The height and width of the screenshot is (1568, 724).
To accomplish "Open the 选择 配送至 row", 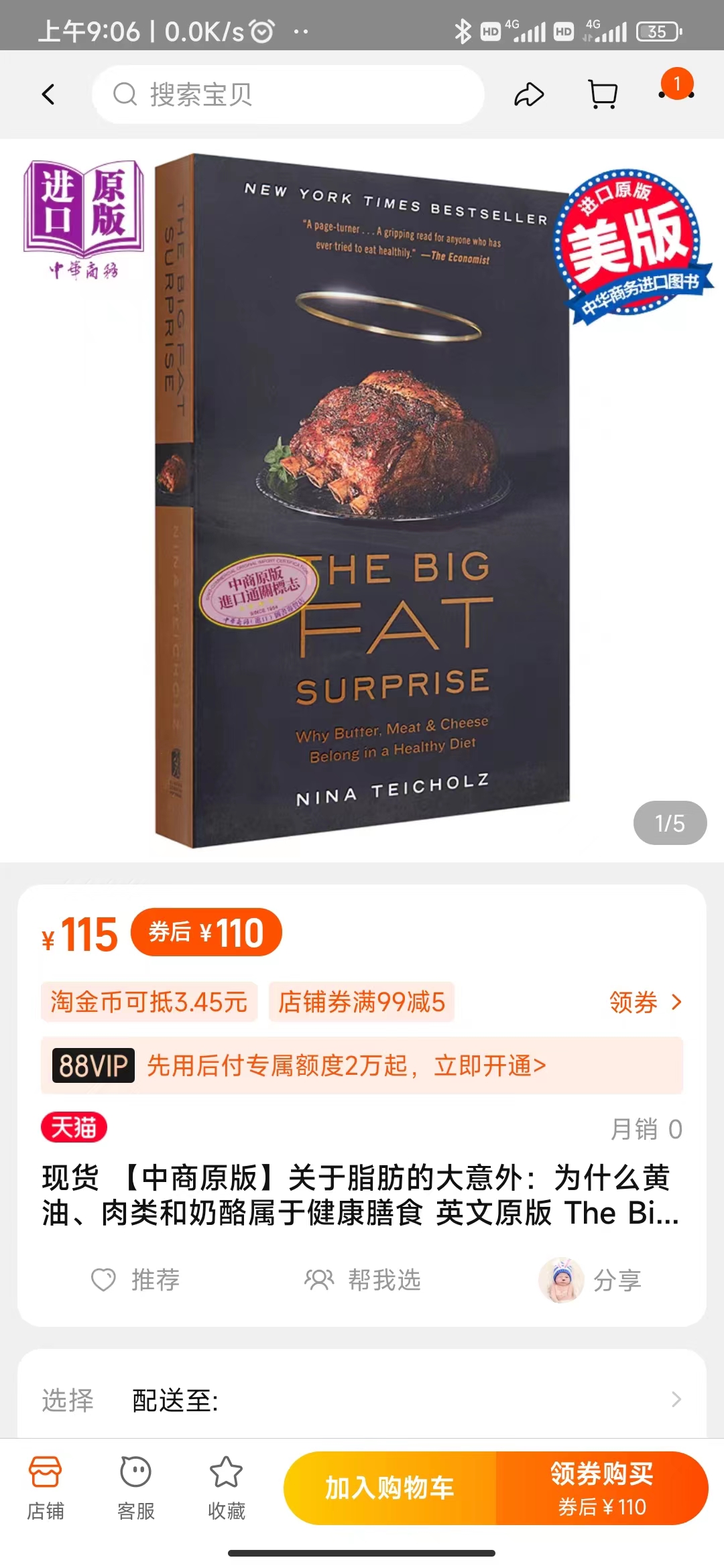I will tap(362, 1400).
